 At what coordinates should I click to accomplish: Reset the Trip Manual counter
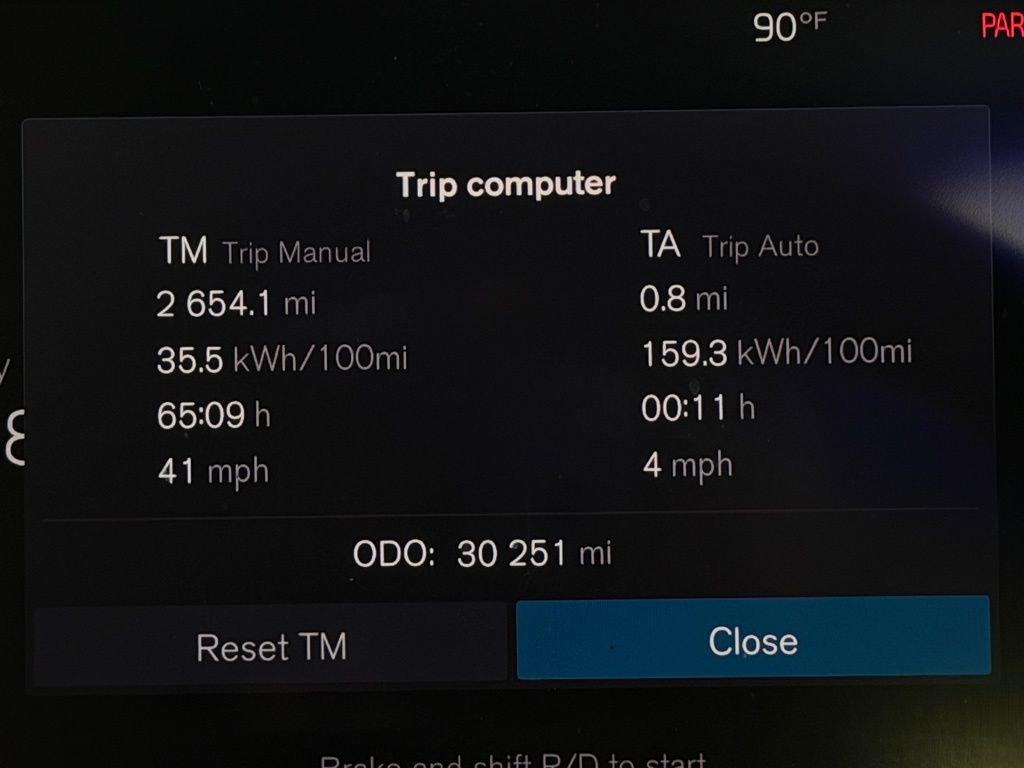[x=271, y=645]
